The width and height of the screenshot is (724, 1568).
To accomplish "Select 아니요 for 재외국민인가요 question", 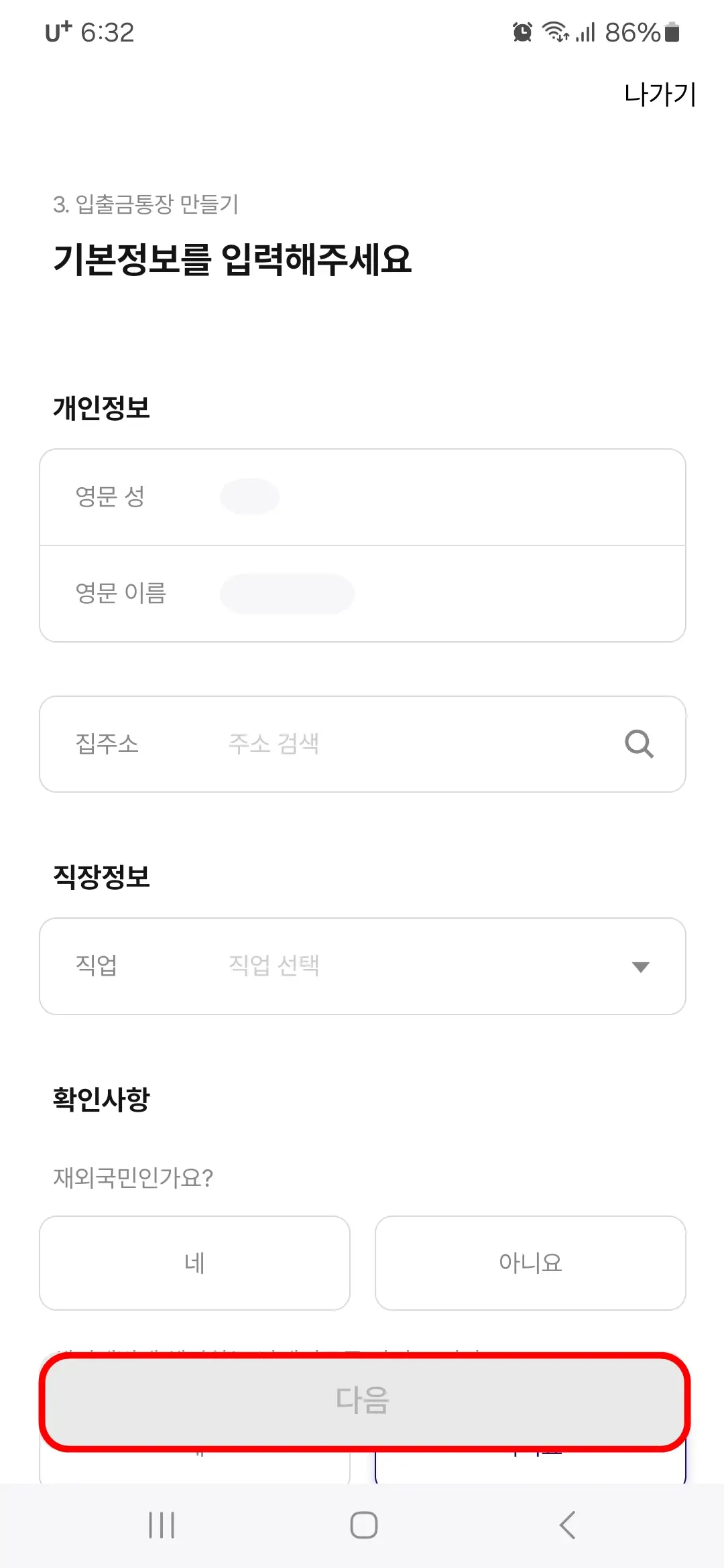I will tap(530, 1262).
